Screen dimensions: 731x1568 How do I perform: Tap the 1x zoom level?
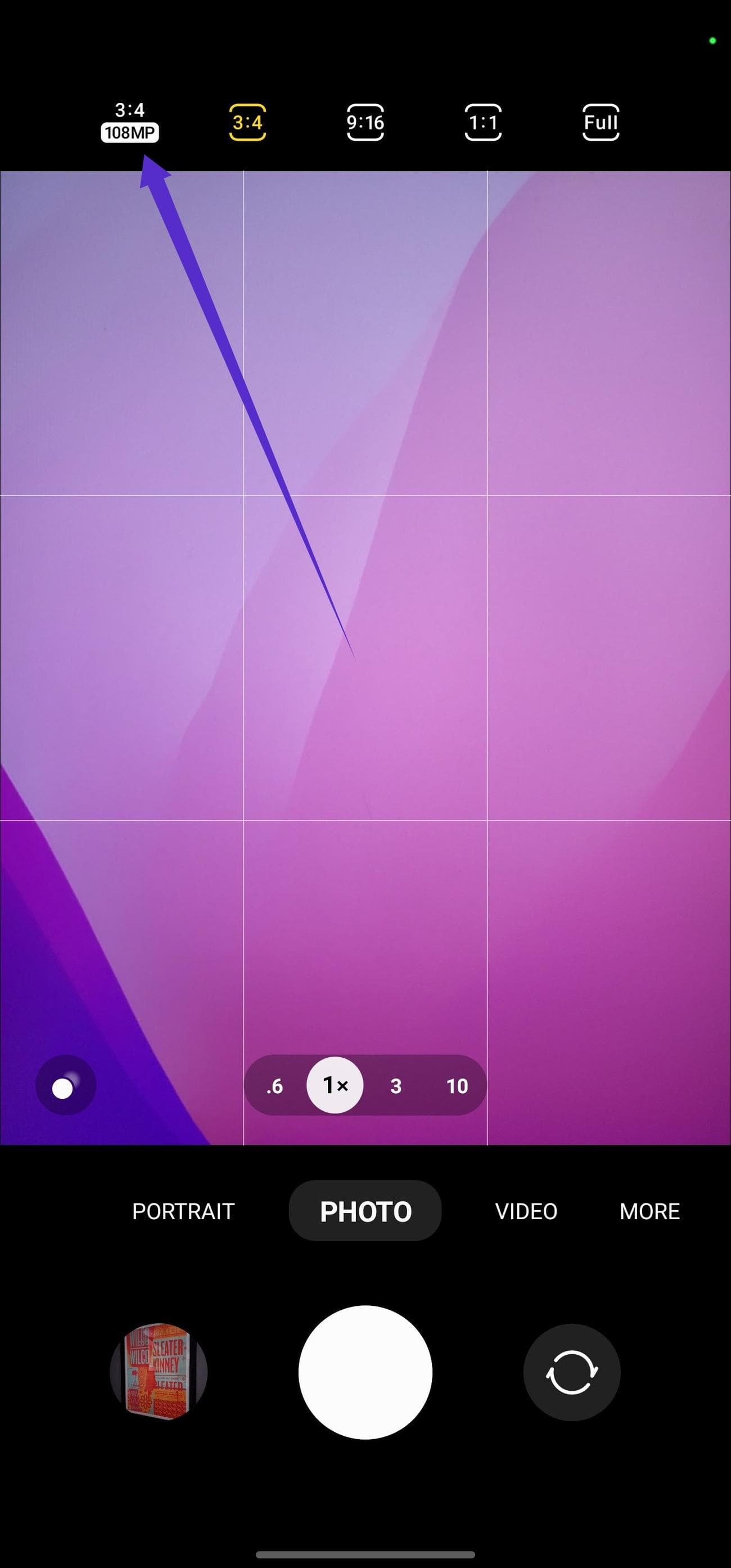coord(335,1085)
